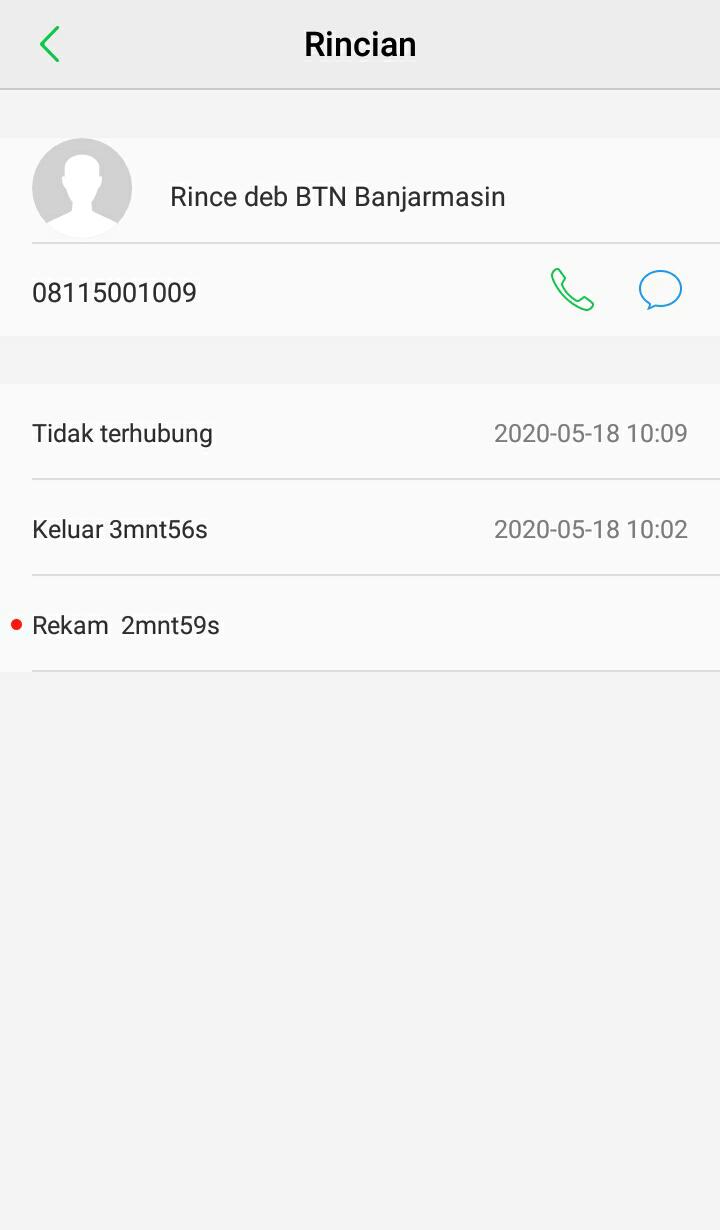Select timestamp 2020-05-18 10:02 on the call log
Screen dimensions: 720x1230
[x=591, y=529]
